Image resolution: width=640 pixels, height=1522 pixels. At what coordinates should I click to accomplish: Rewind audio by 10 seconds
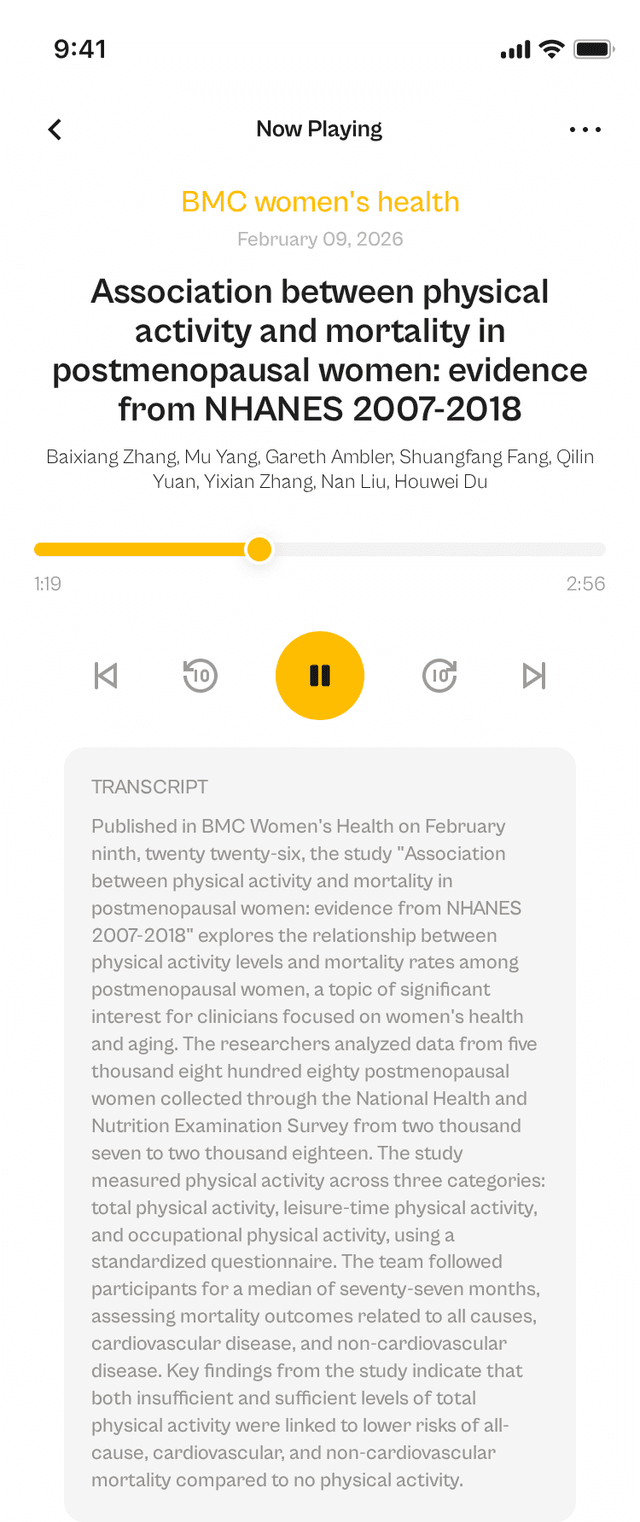tap(200, 676)
